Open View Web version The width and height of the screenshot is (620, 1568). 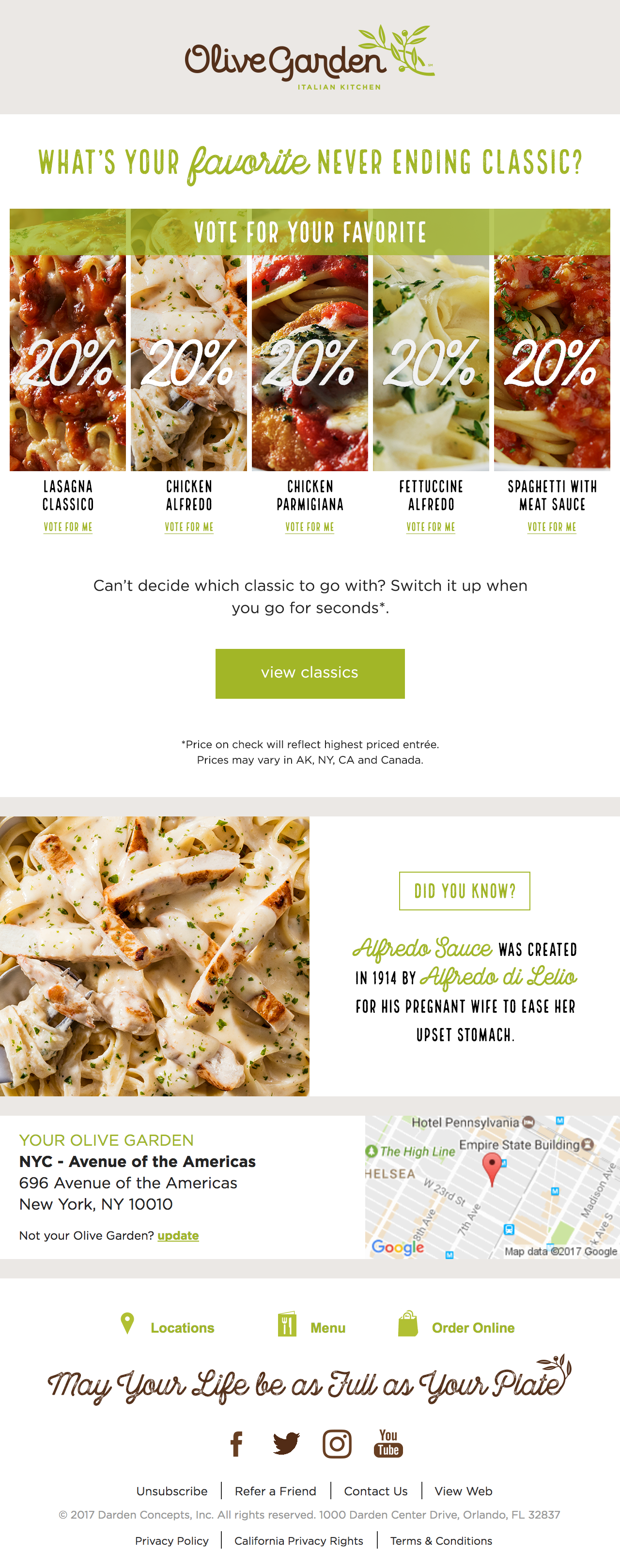[x=463, y=1491]
